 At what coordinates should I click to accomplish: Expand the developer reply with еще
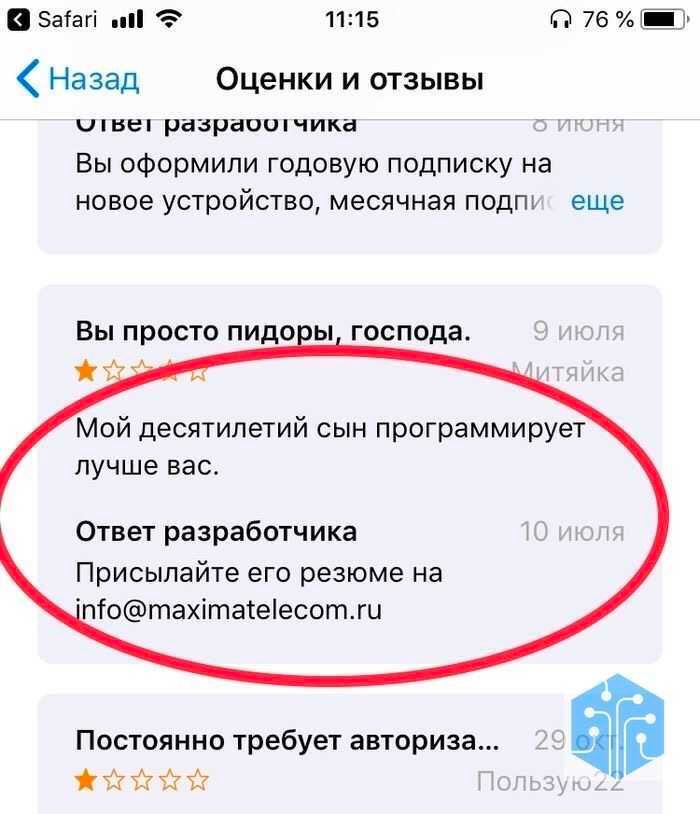click(x=598, y=200)
